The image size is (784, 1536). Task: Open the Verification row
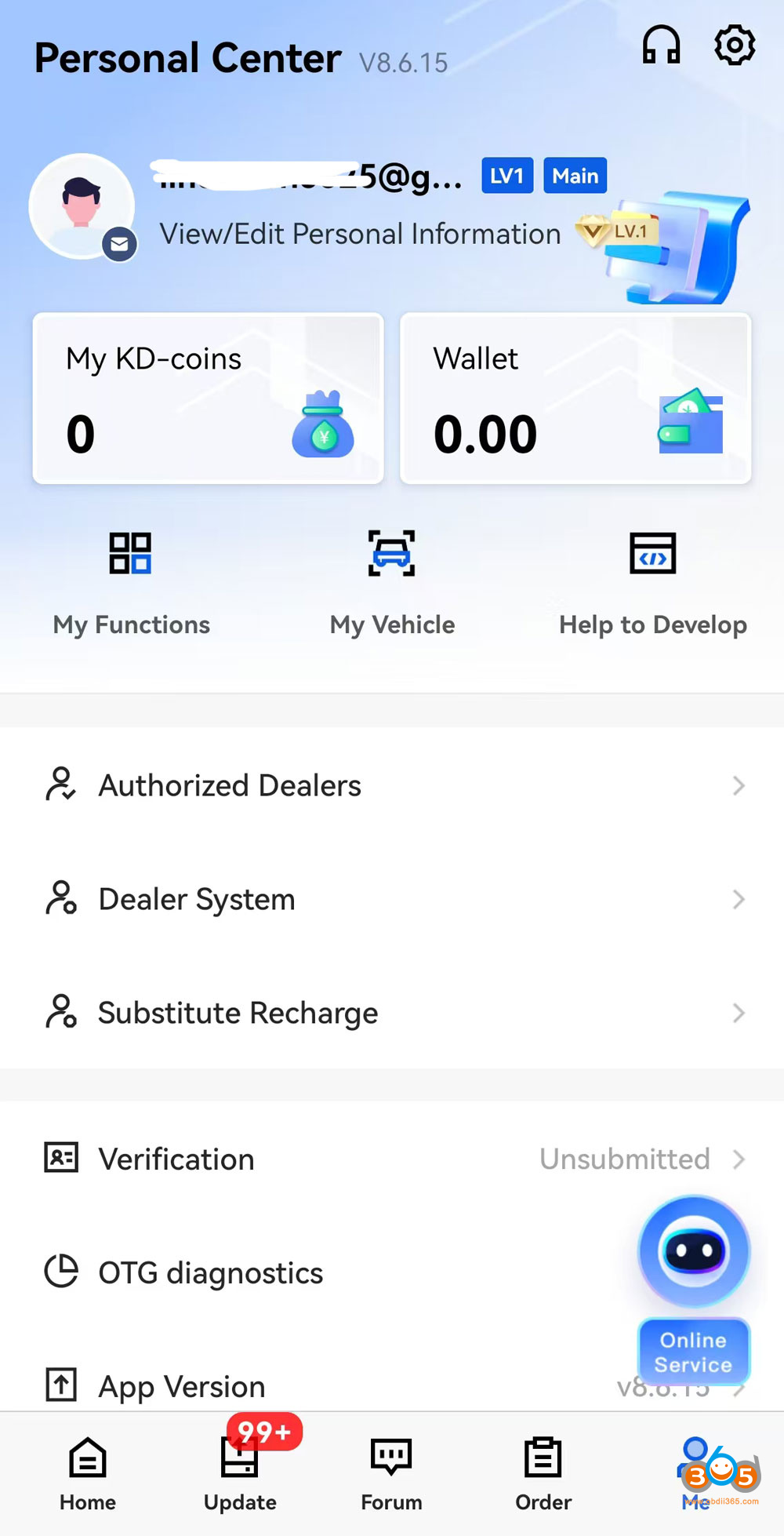(x=392, y=1159)
